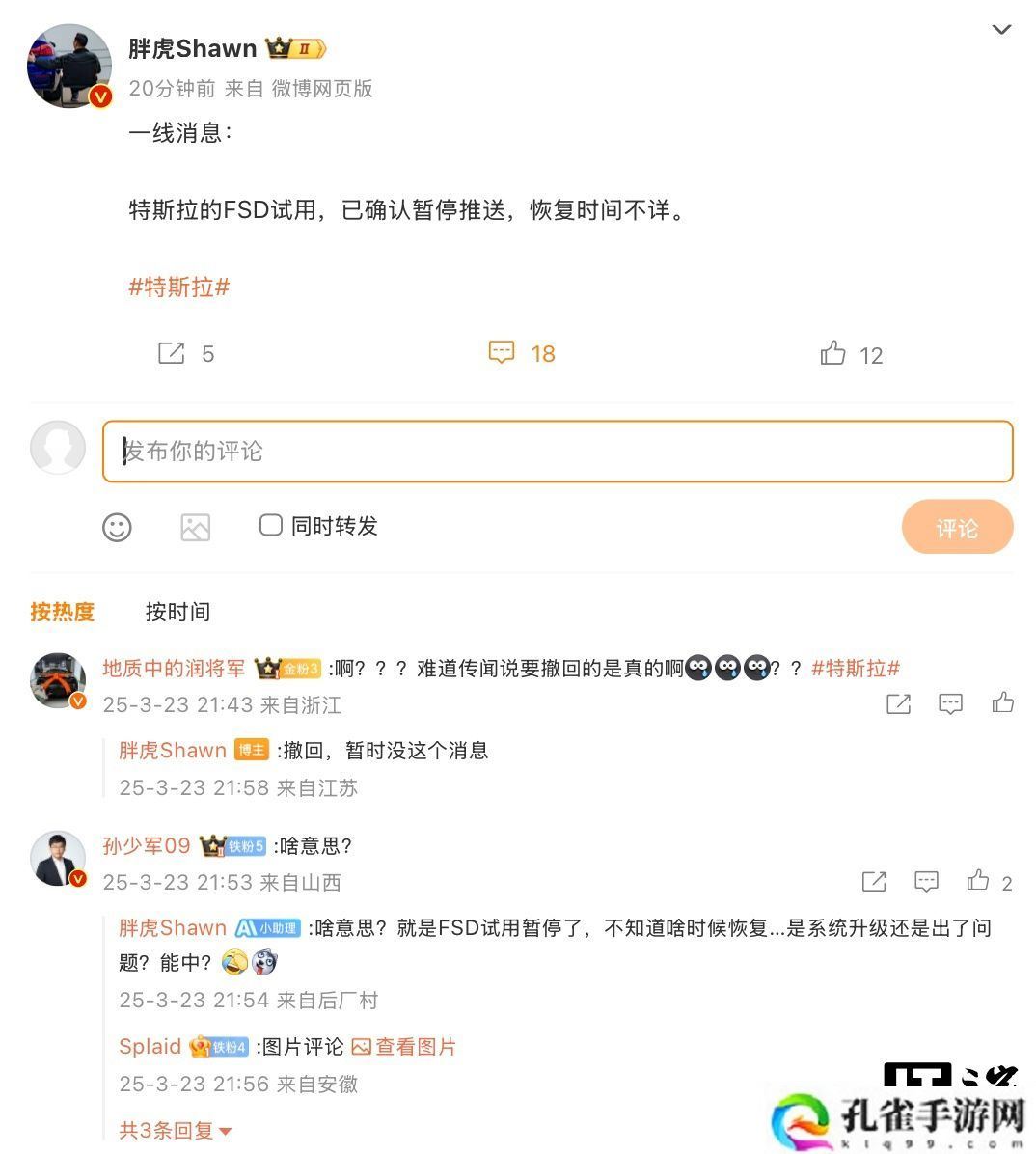Screen dimensions: 1036x1154
Task: Collapse the post using top-right chevron
Action: coord(1001,29)
